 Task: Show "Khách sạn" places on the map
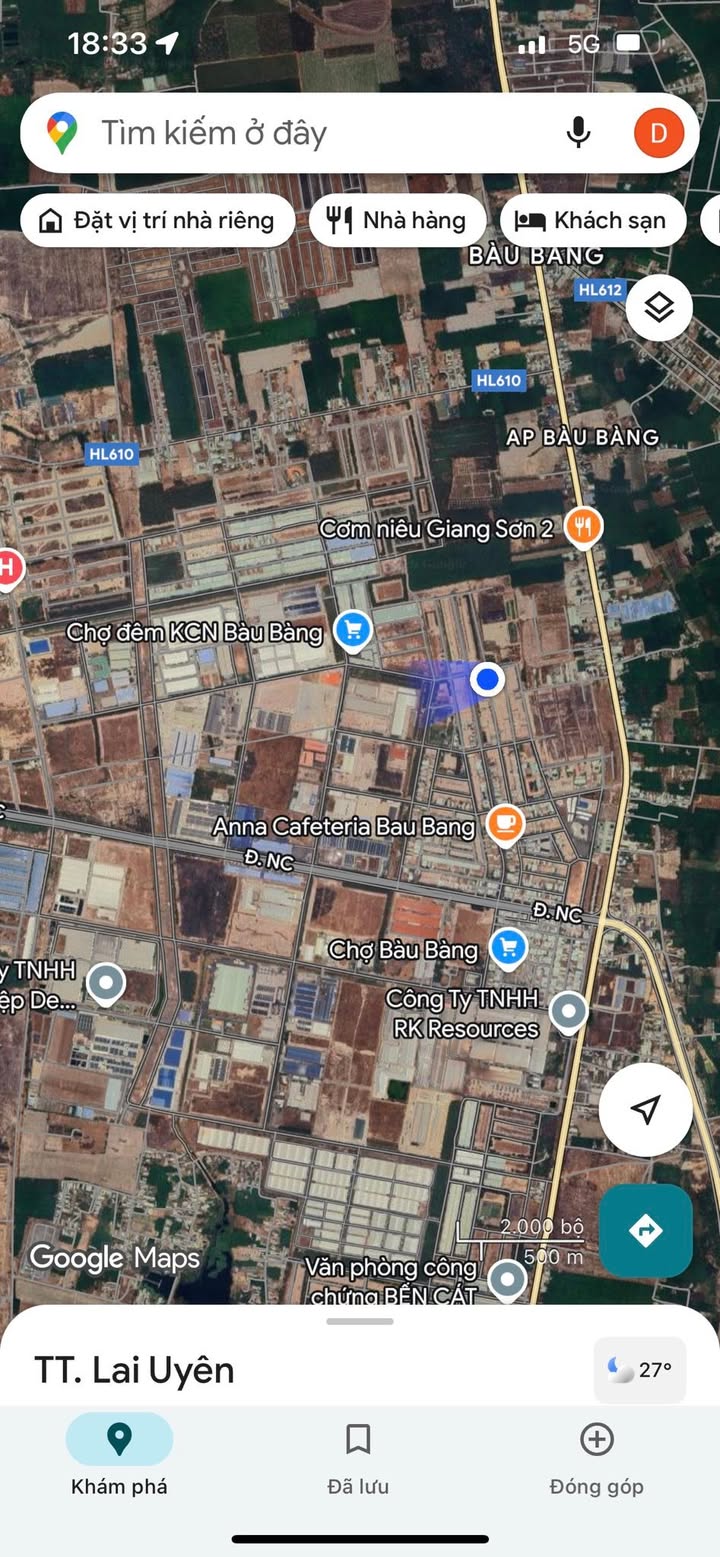tap(593, 220)
